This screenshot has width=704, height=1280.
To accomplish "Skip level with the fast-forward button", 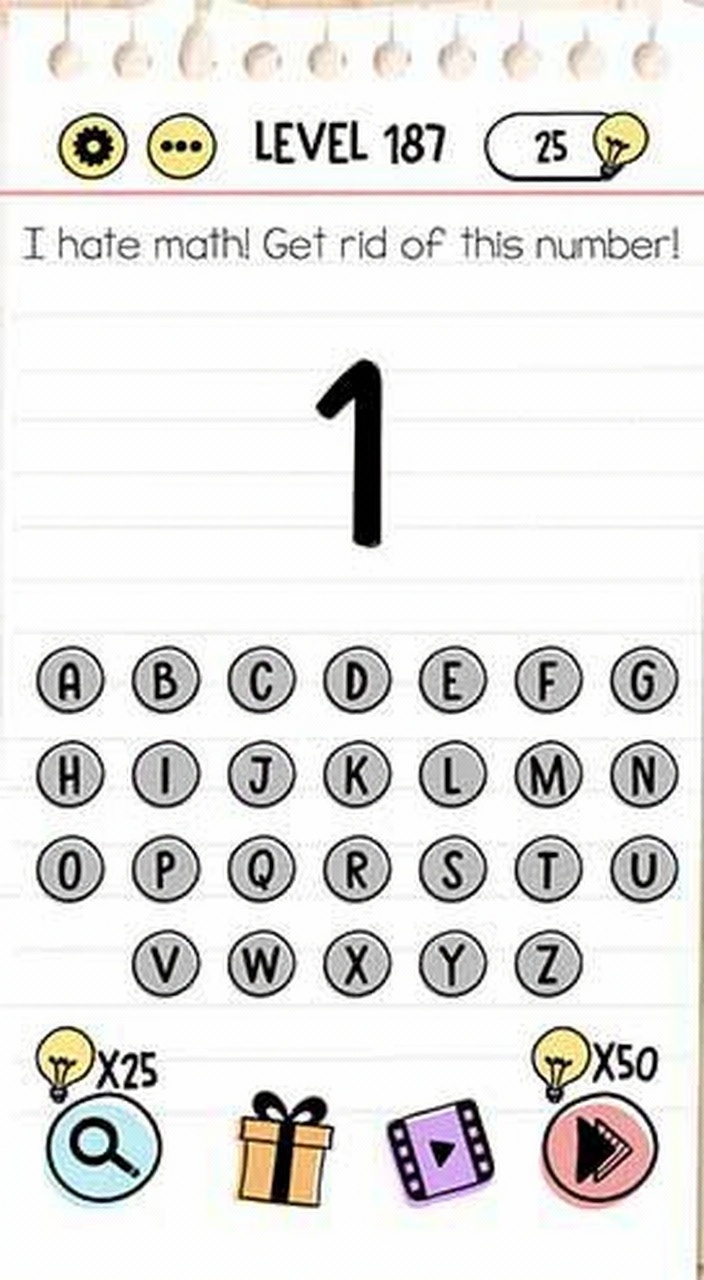I will [x=600, y=1147].
